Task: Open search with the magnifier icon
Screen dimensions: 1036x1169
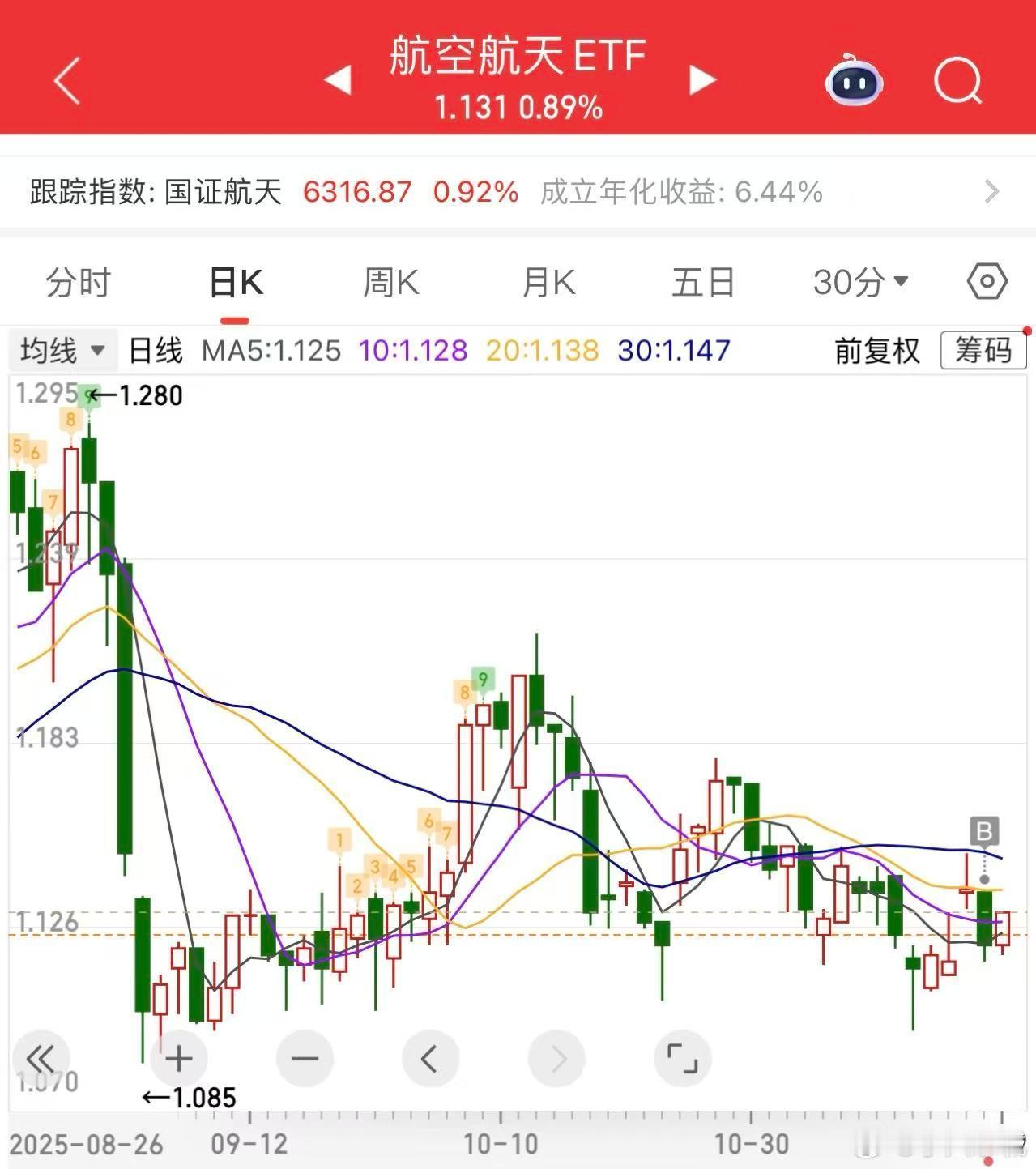Action: [958, 81]
